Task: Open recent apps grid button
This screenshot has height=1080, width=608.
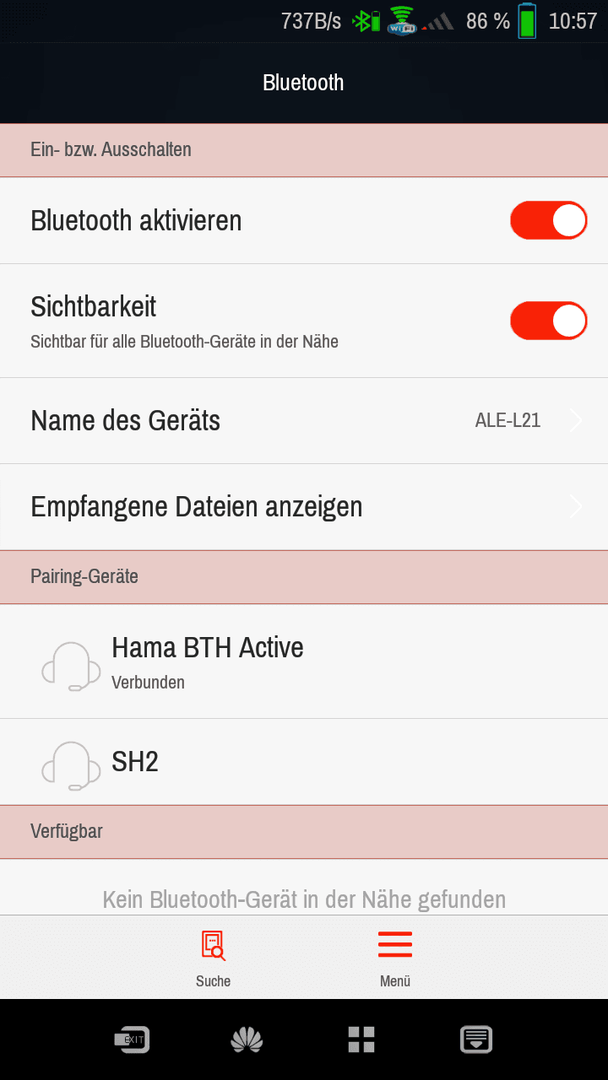Action: pyautogui.click(x=361, y=1039)
